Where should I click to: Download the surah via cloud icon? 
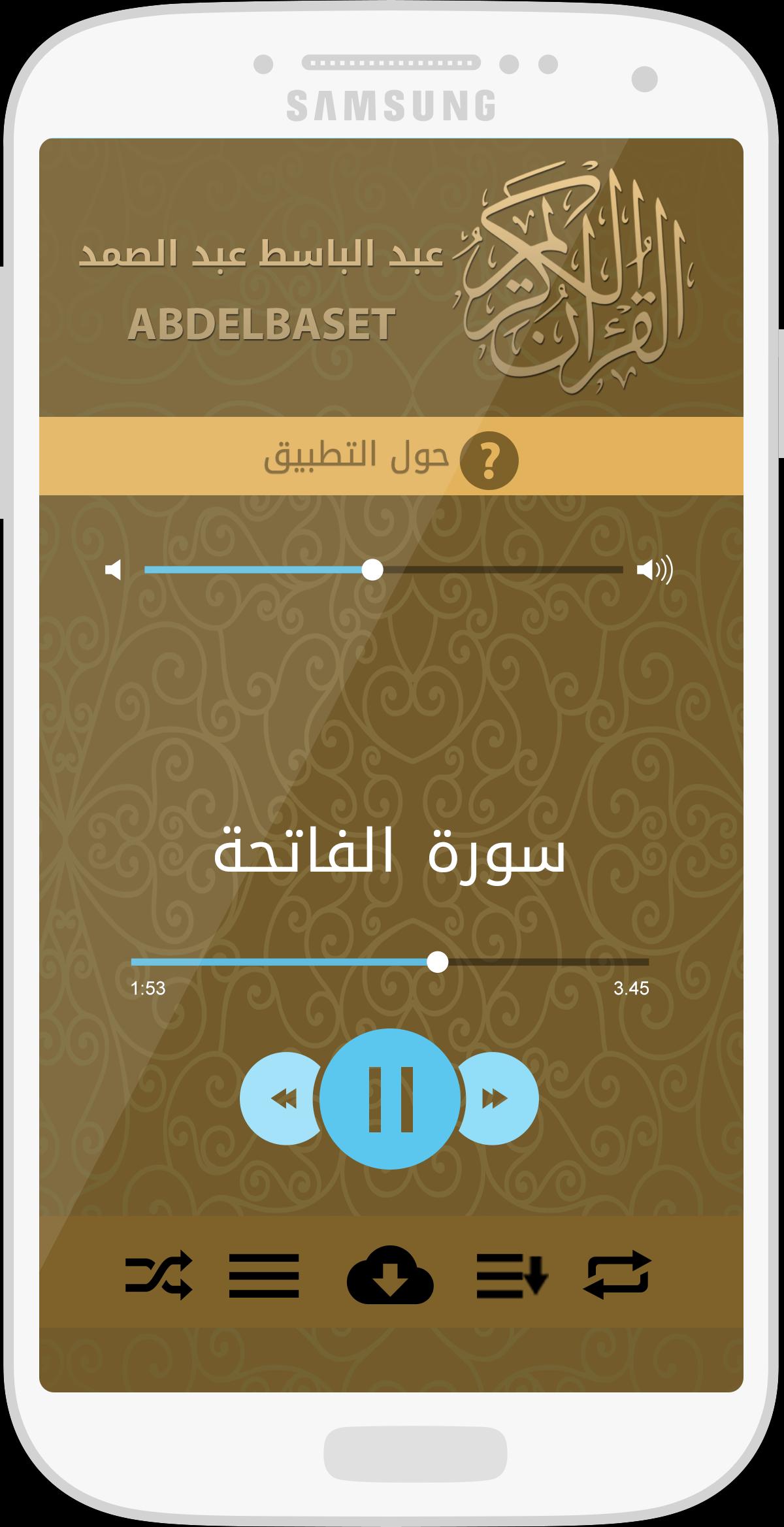390,1275
